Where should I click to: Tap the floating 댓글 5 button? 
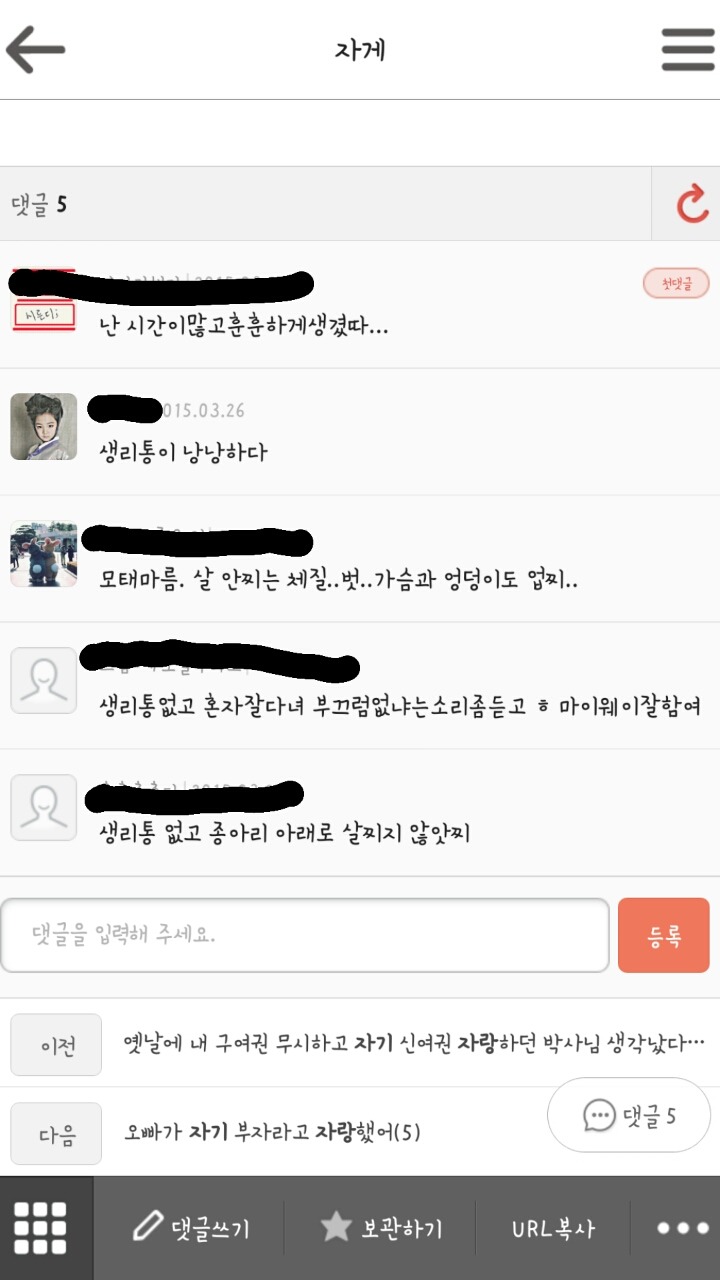click(629, 1115)
